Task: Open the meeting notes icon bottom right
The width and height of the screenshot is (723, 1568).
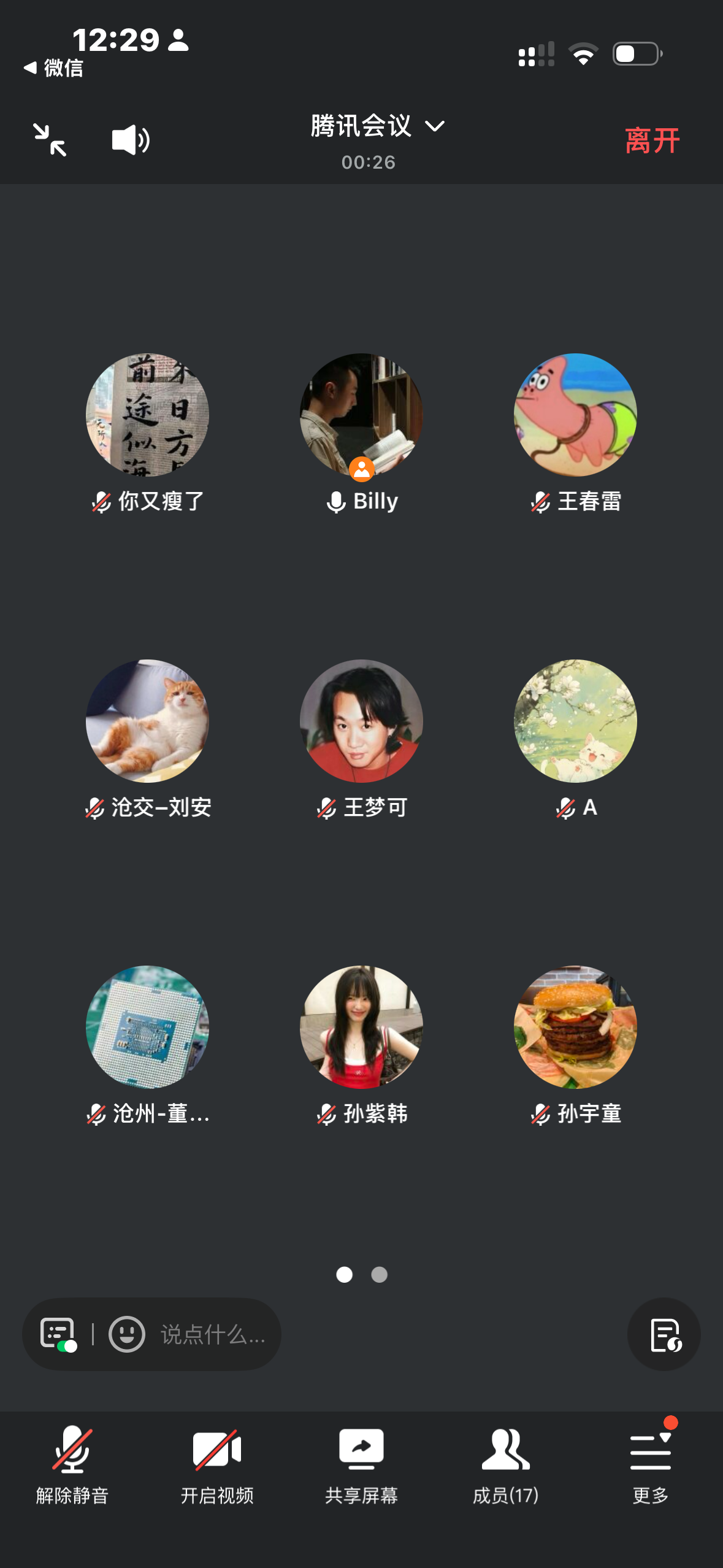Action: (x=664, y=1333)
